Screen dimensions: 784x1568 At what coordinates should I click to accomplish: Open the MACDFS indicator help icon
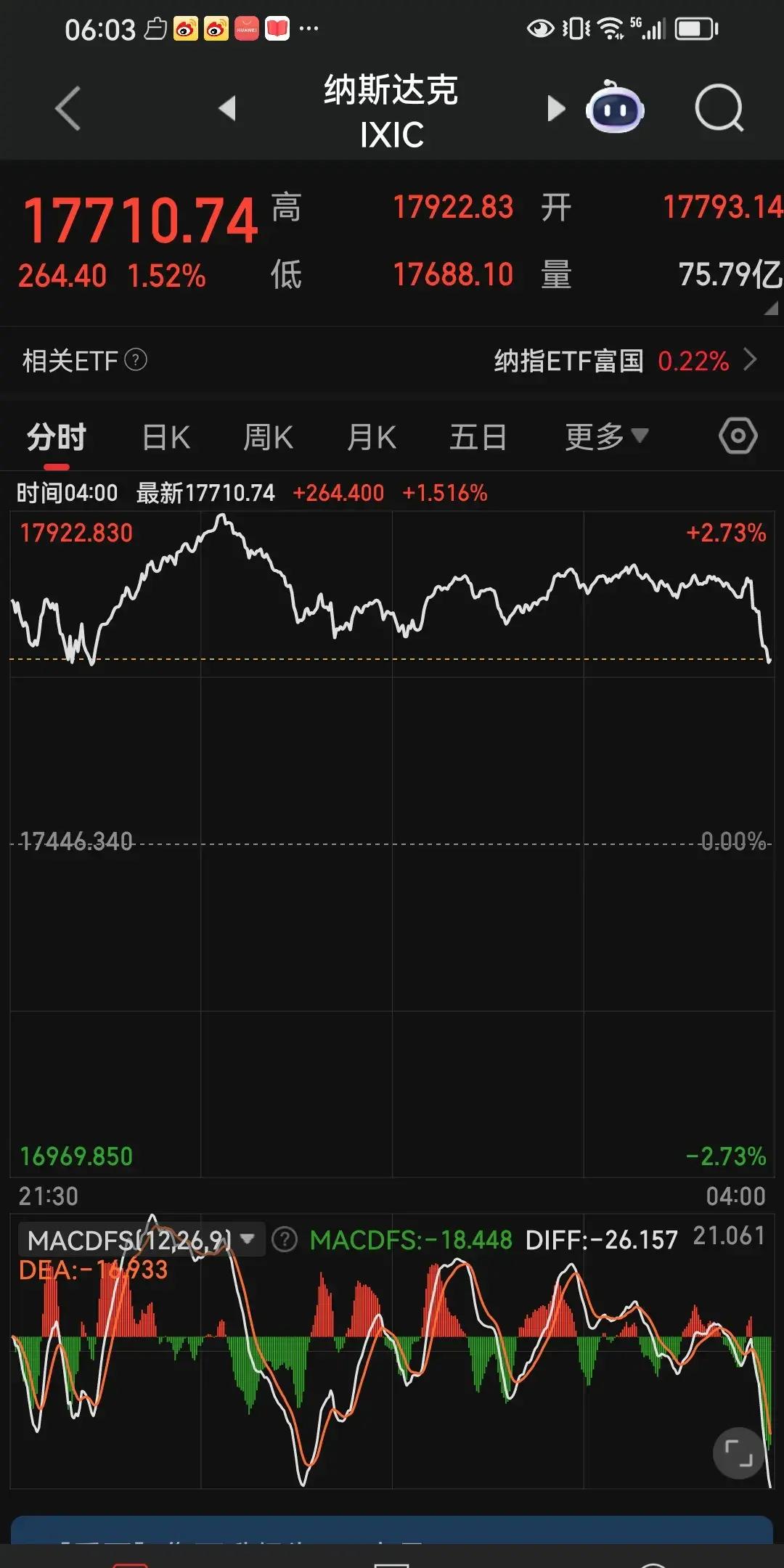tap(285, 1239)
